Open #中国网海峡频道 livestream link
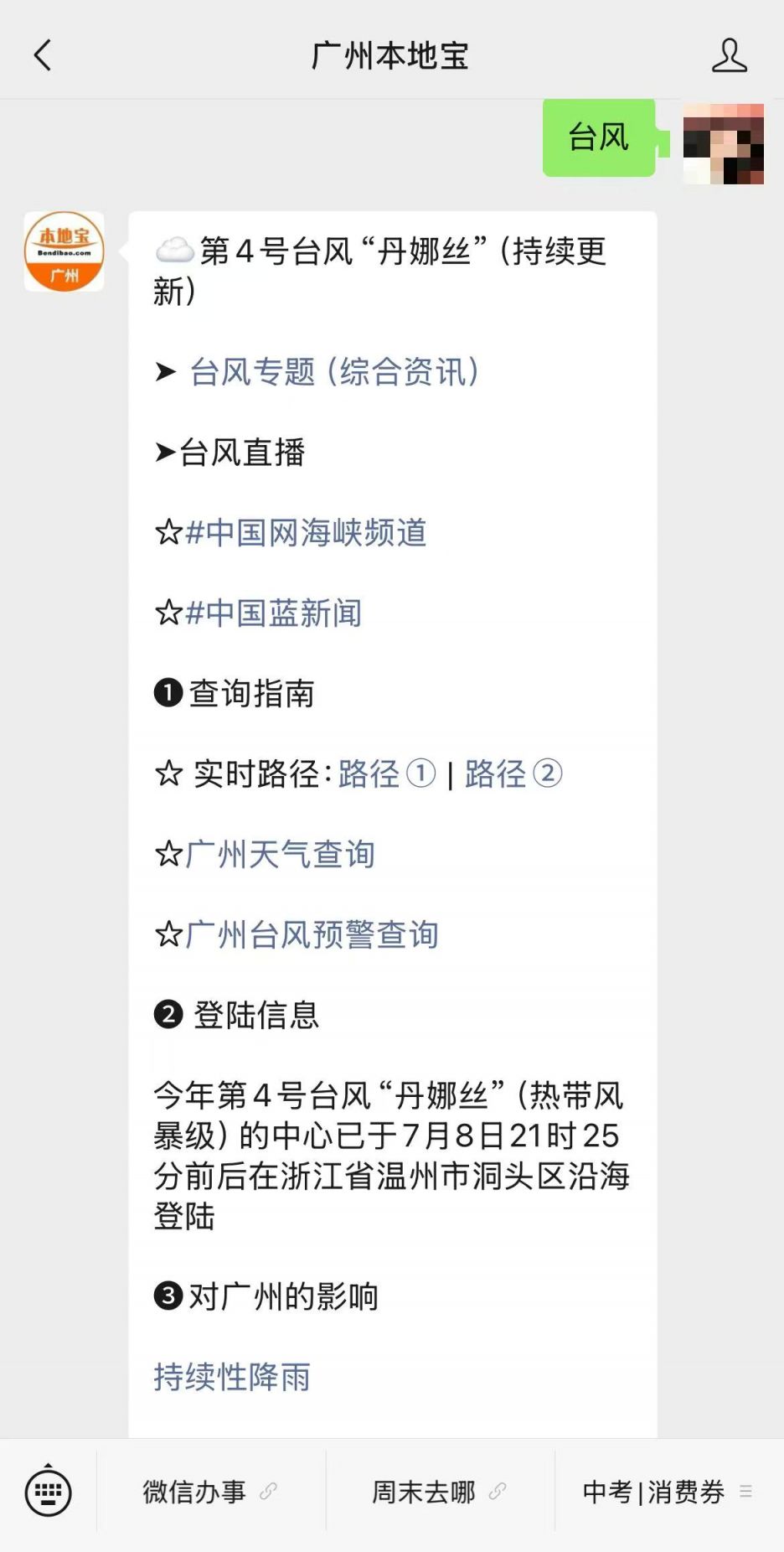784x1552 pixels. pos(307,533)
